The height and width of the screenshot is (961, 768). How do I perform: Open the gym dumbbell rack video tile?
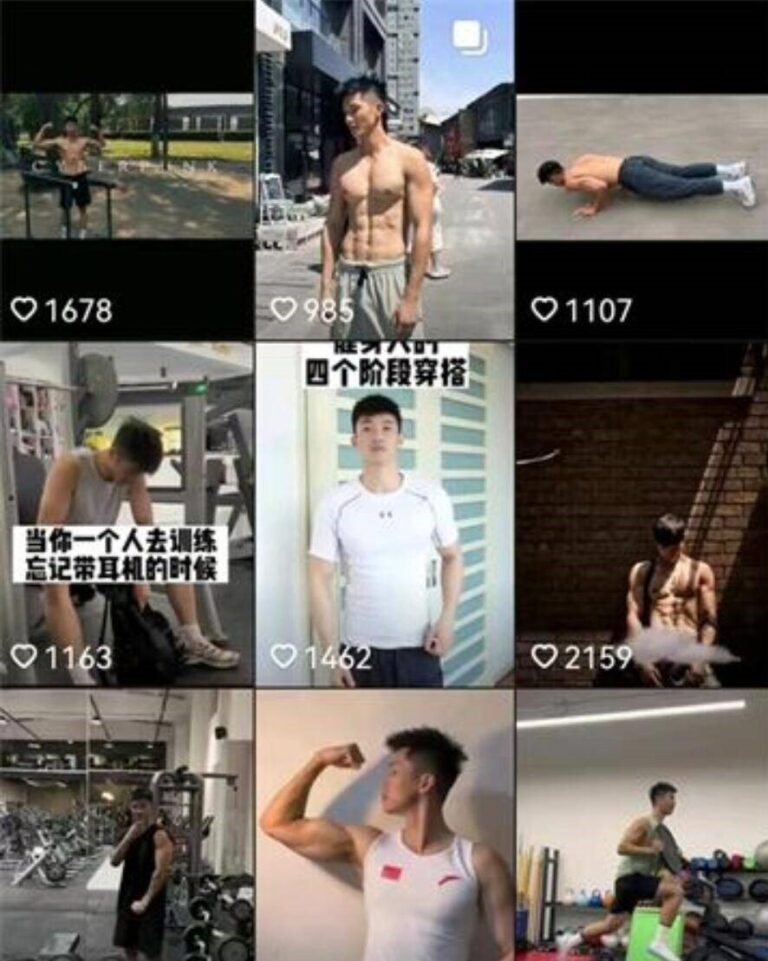tap(126, 825)
